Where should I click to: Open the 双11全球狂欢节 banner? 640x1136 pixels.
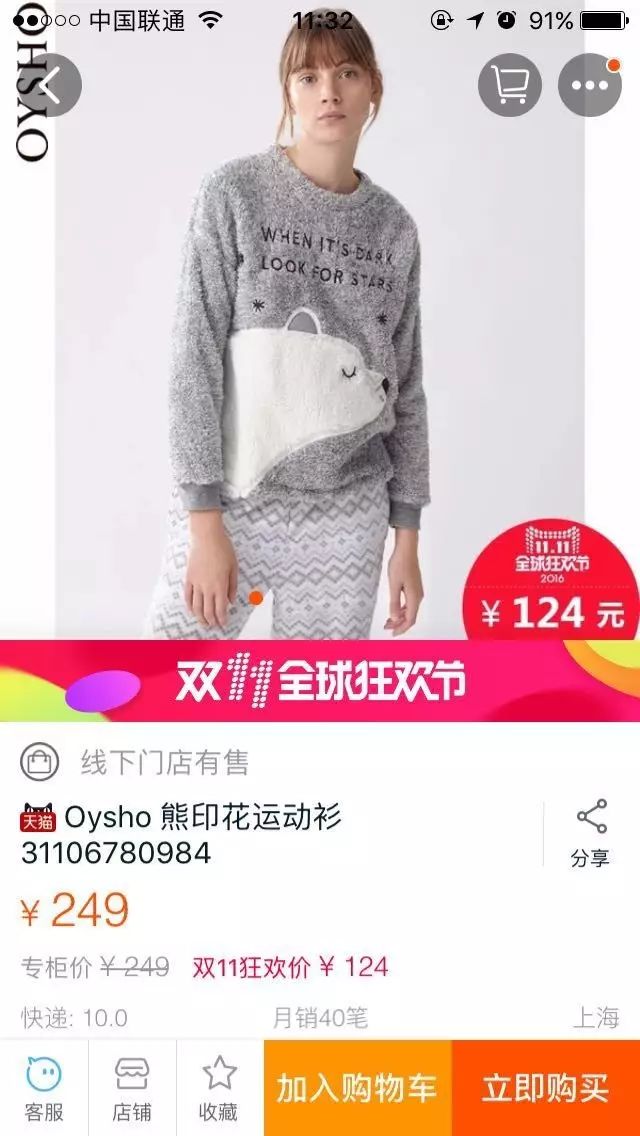coord(320,681)
